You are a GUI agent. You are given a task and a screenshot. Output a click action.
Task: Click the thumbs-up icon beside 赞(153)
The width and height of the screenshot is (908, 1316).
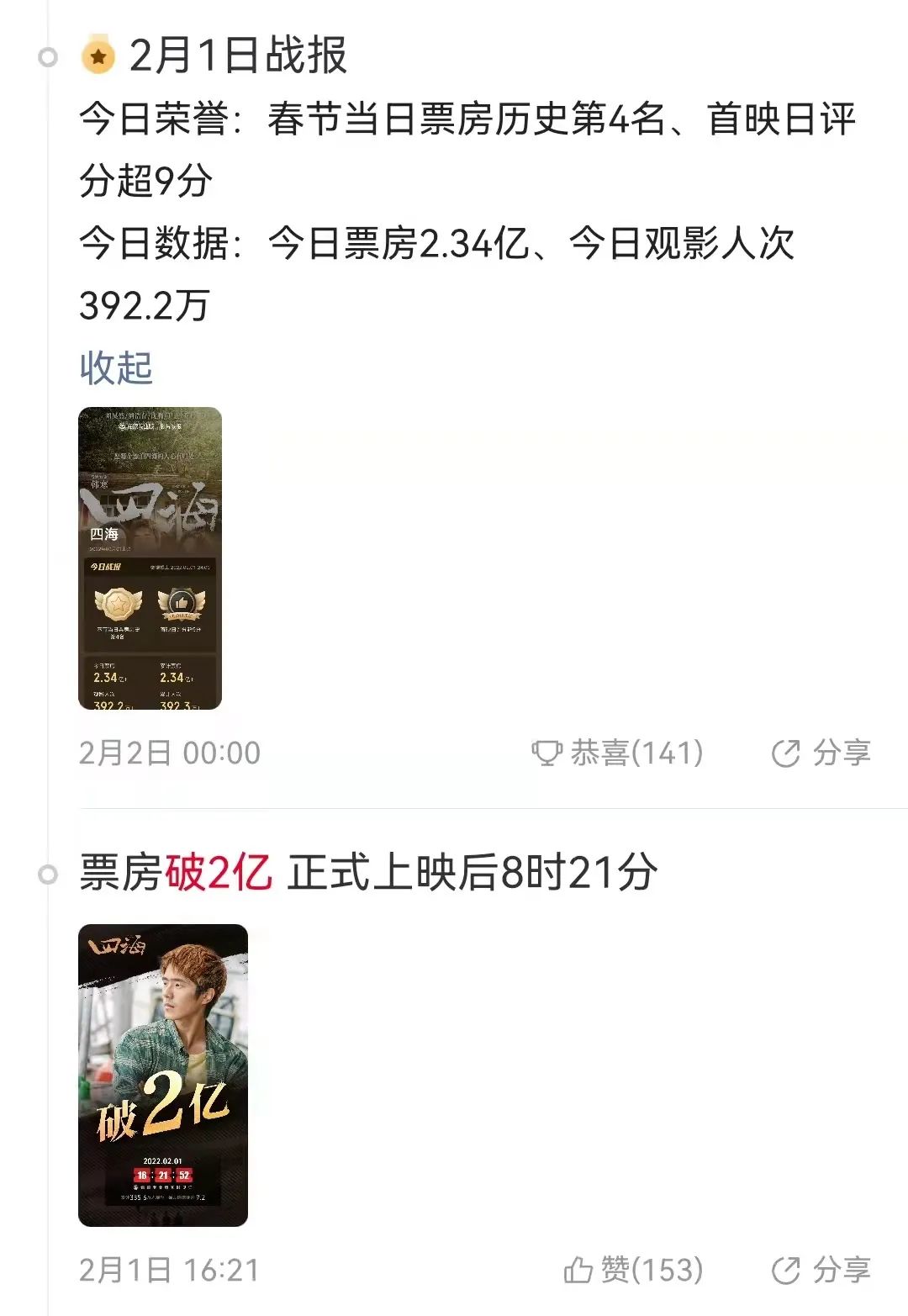click(x=580, y=1270)
